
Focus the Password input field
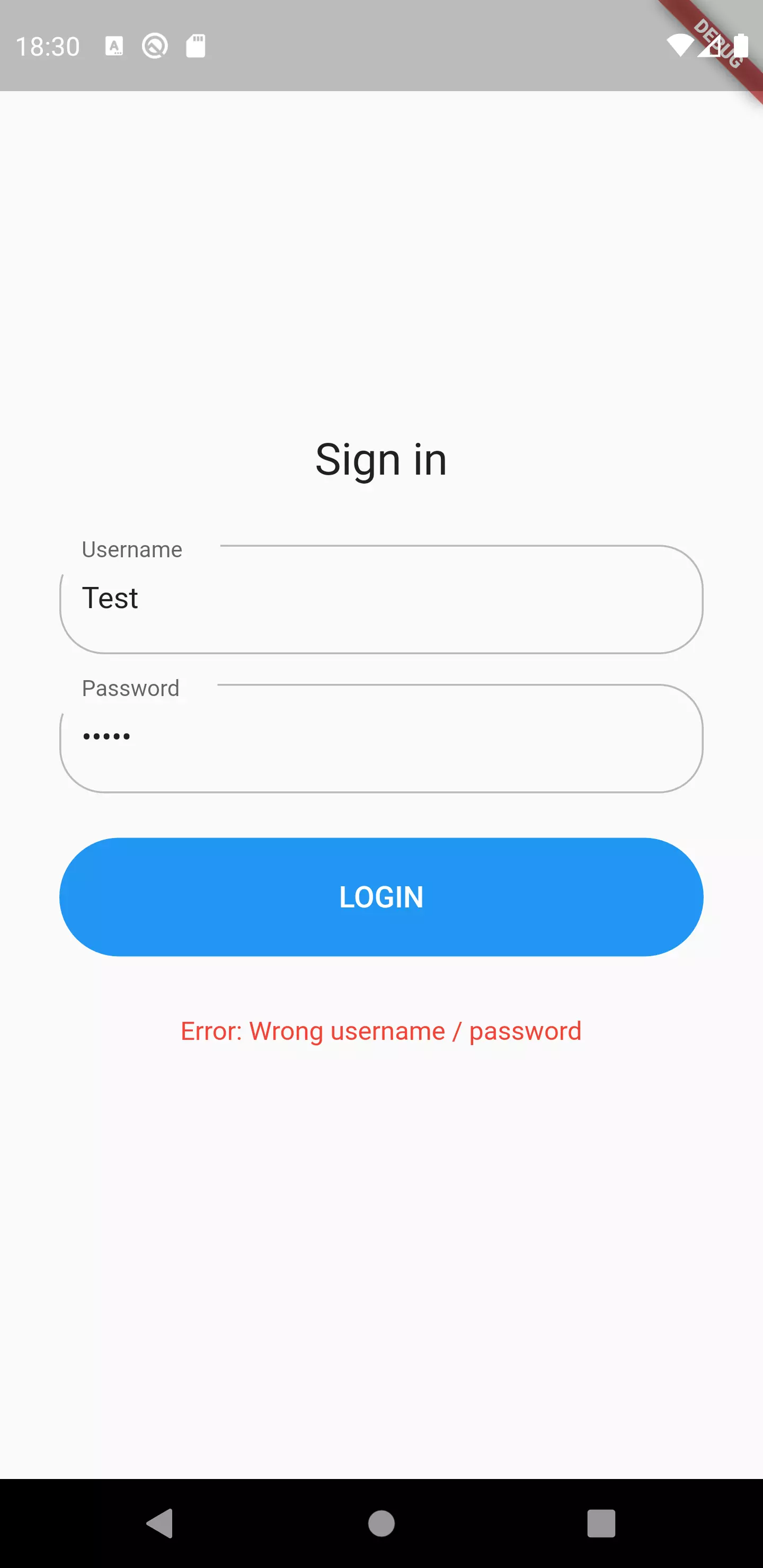[381, 738]
